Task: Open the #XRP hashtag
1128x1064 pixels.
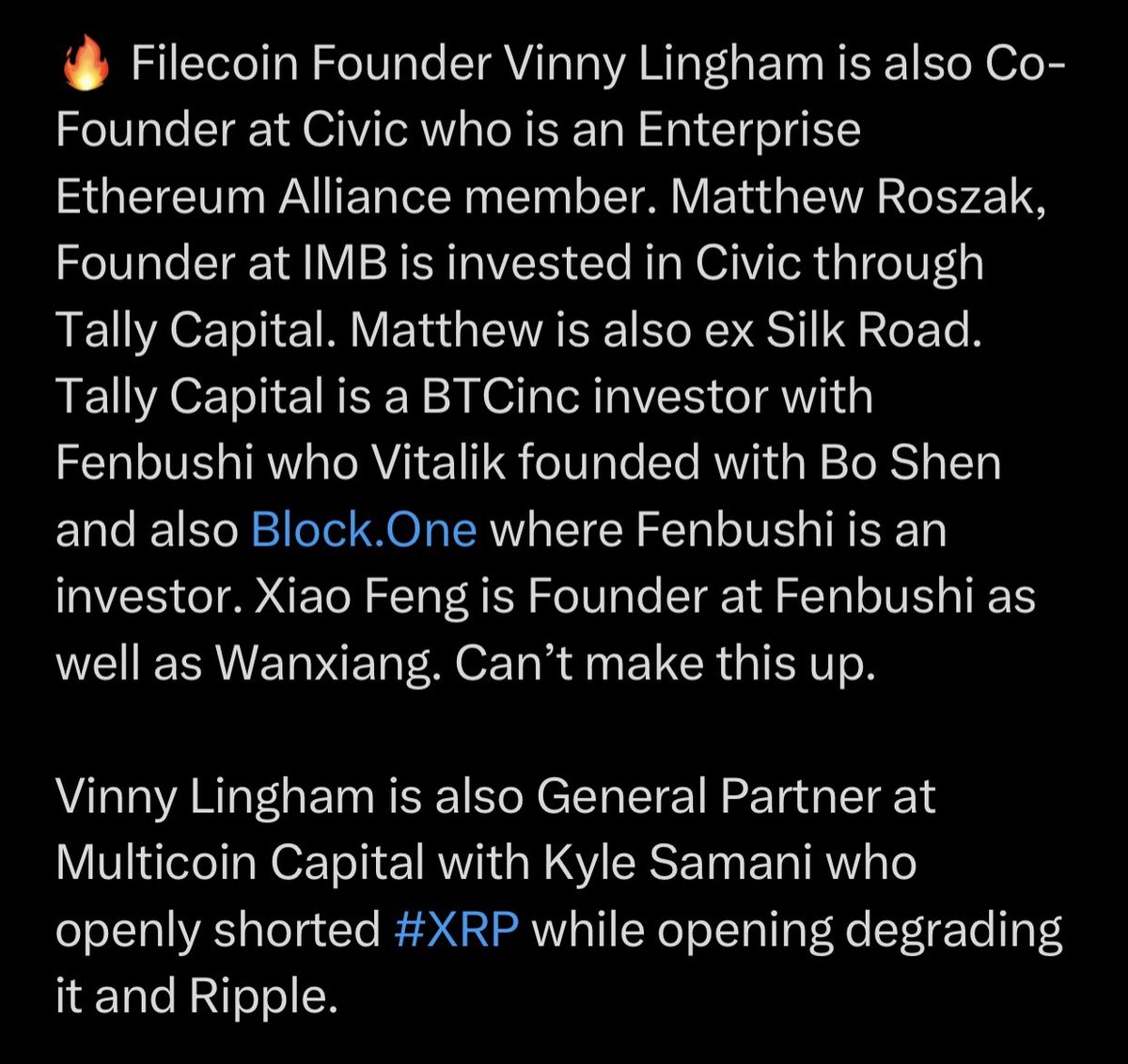Action: (456, 931)
